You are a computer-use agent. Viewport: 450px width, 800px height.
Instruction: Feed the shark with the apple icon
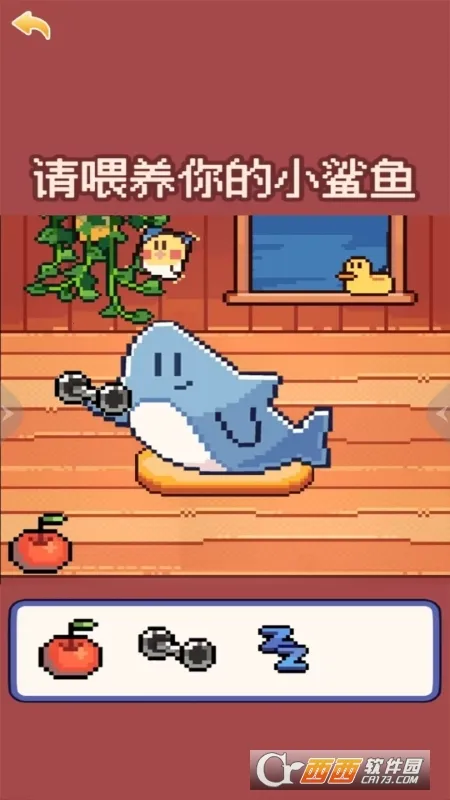click(70, 649)
